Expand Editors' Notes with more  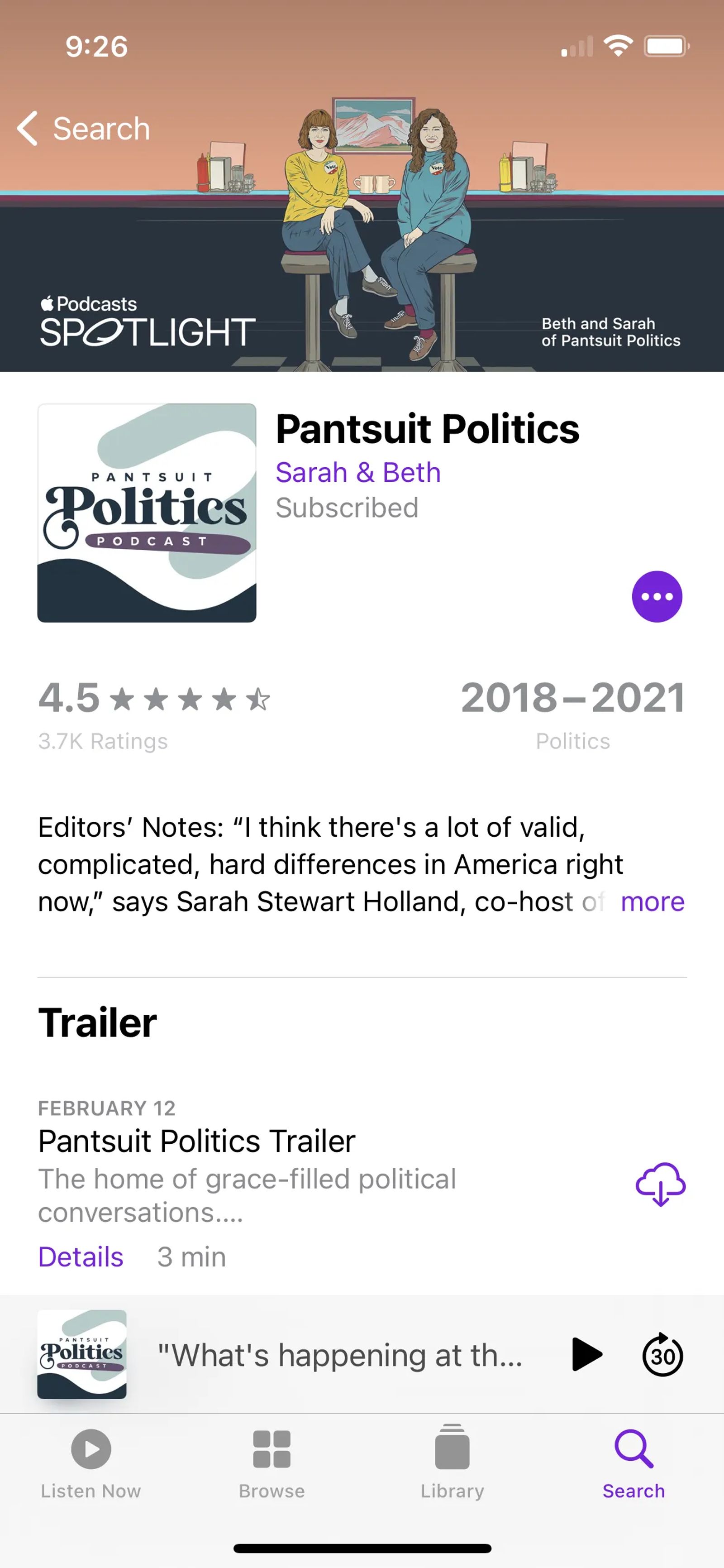(652, 901)
